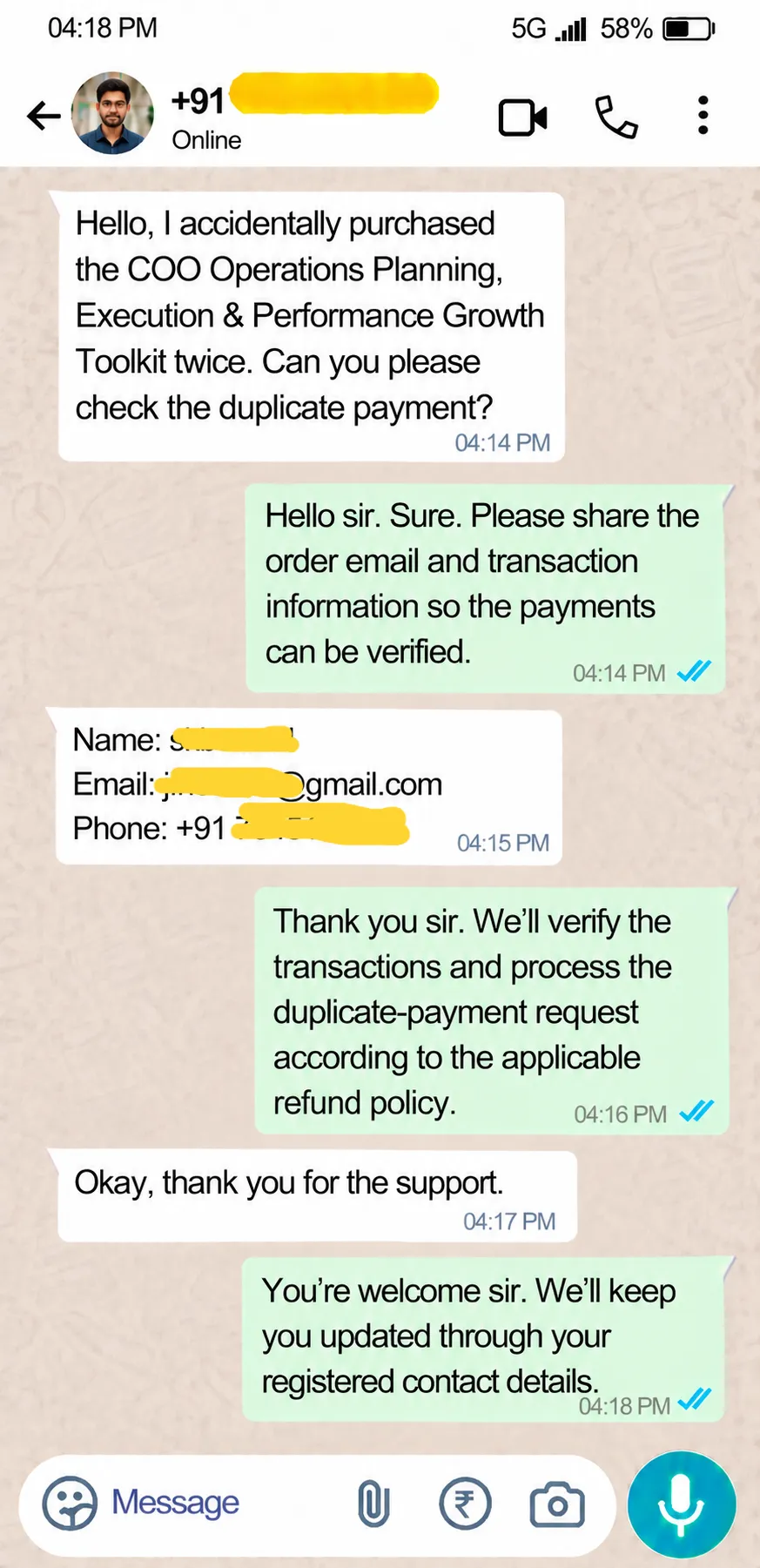Open the three-dot overflow menu
The height and width of the screenshot is (1568, 760).
pyautogui.click(x=703, y=115)
